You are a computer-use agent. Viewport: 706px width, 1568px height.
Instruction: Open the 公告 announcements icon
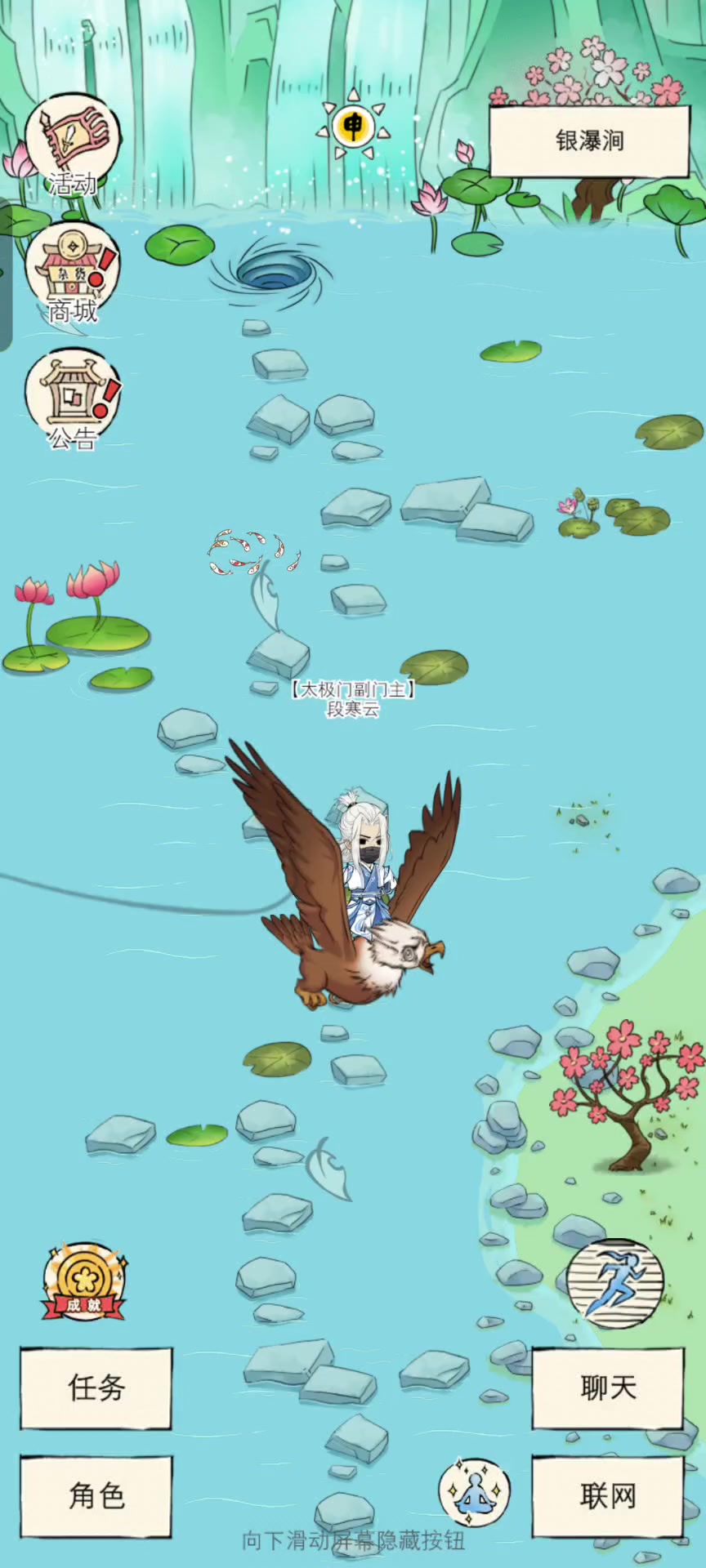(x=72, y=399)
